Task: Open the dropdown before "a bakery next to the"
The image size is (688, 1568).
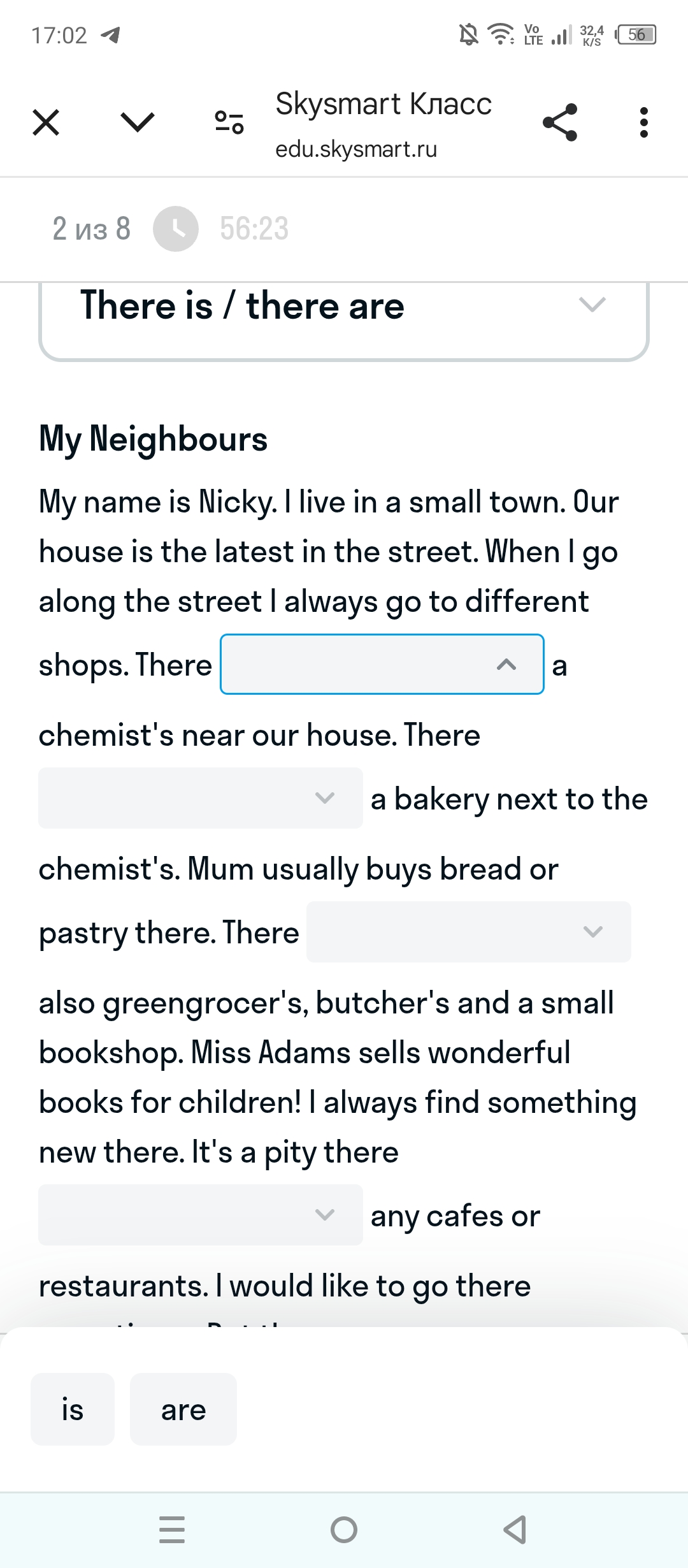Action: point(201,798)
